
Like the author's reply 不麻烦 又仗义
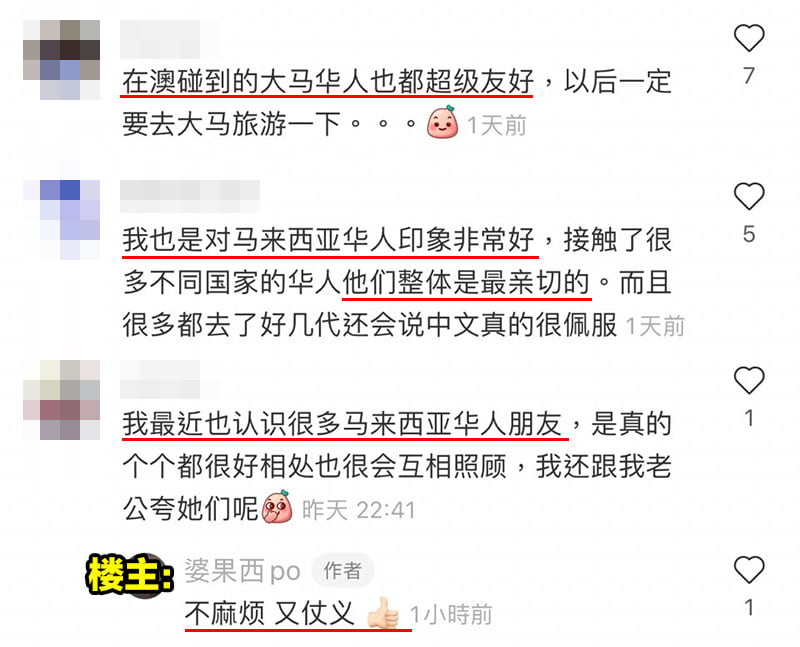[749, 570]
